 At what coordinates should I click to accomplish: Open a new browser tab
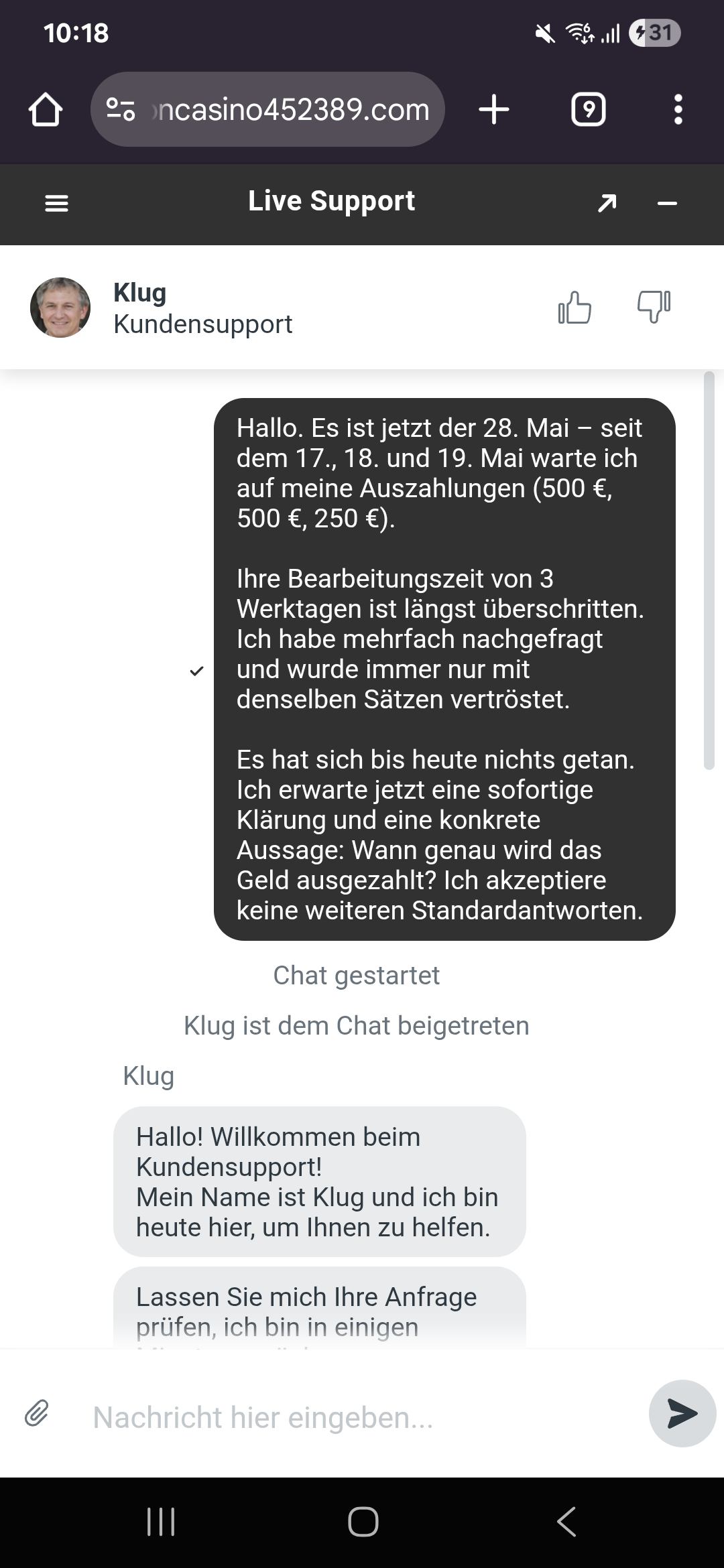coord(494,109)
